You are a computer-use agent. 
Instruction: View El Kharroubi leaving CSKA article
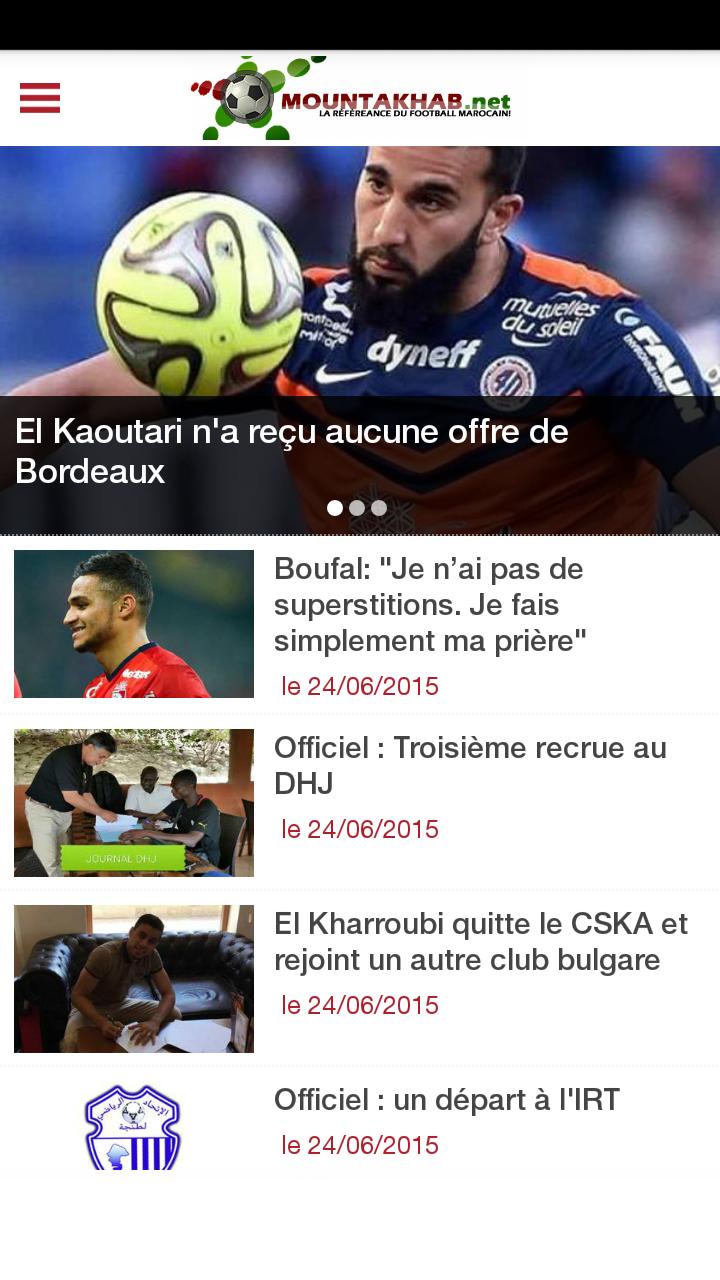(x=480, y=941)
